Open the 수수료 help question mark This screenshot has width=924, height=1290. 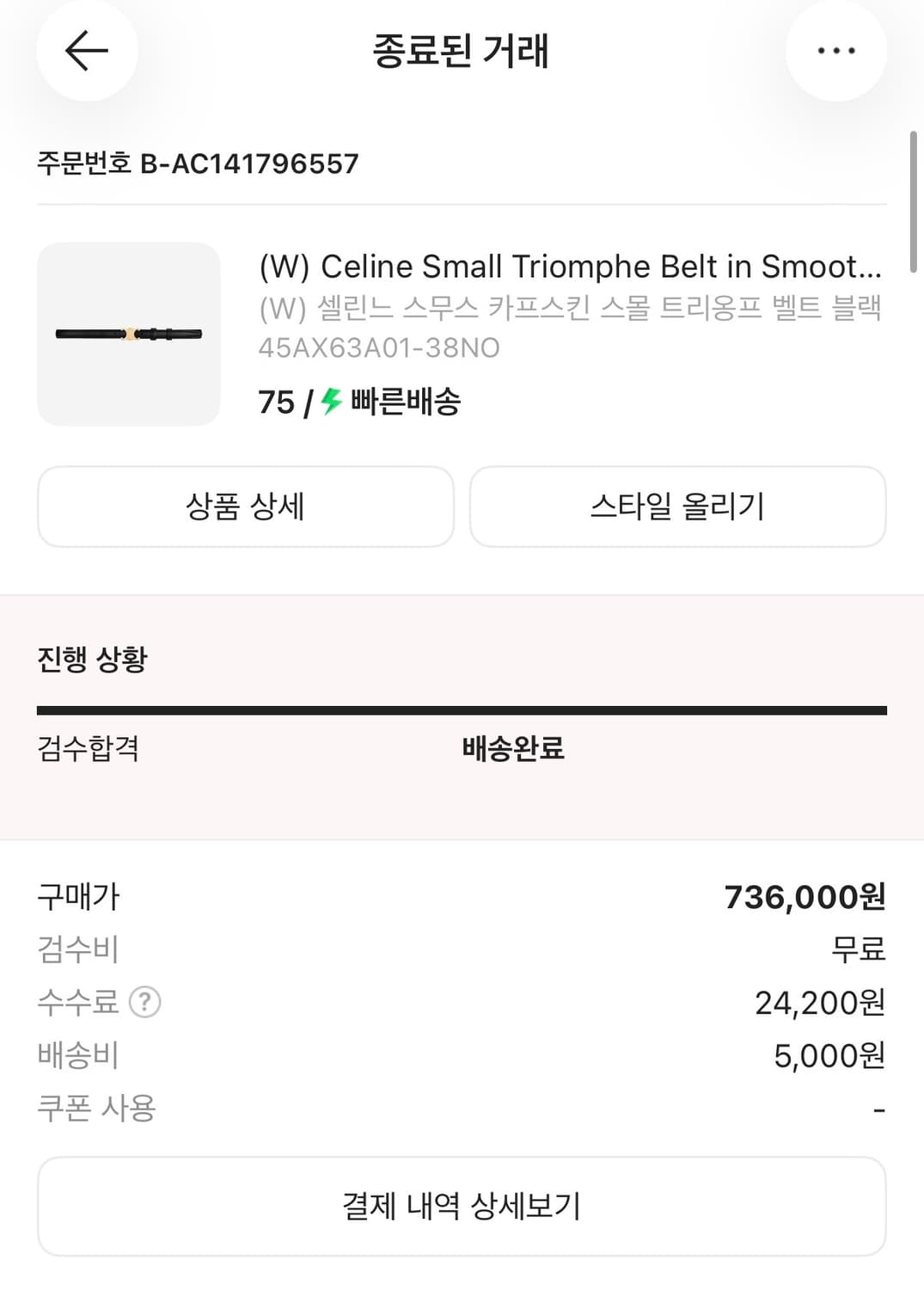coord(144,1001)
